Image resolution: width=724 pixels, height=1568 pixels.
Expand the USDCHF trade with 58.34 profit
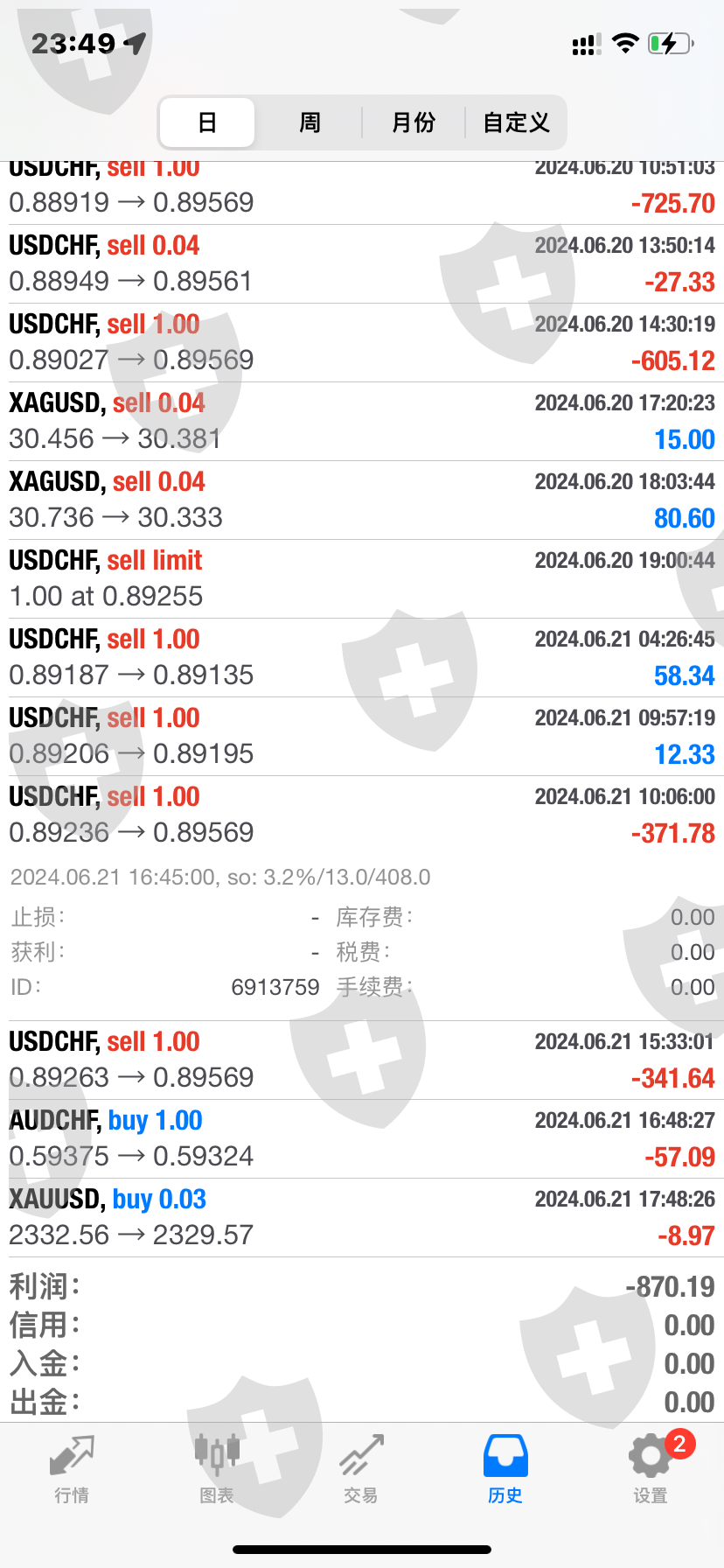pyautogui.click(x=362, y=658)
